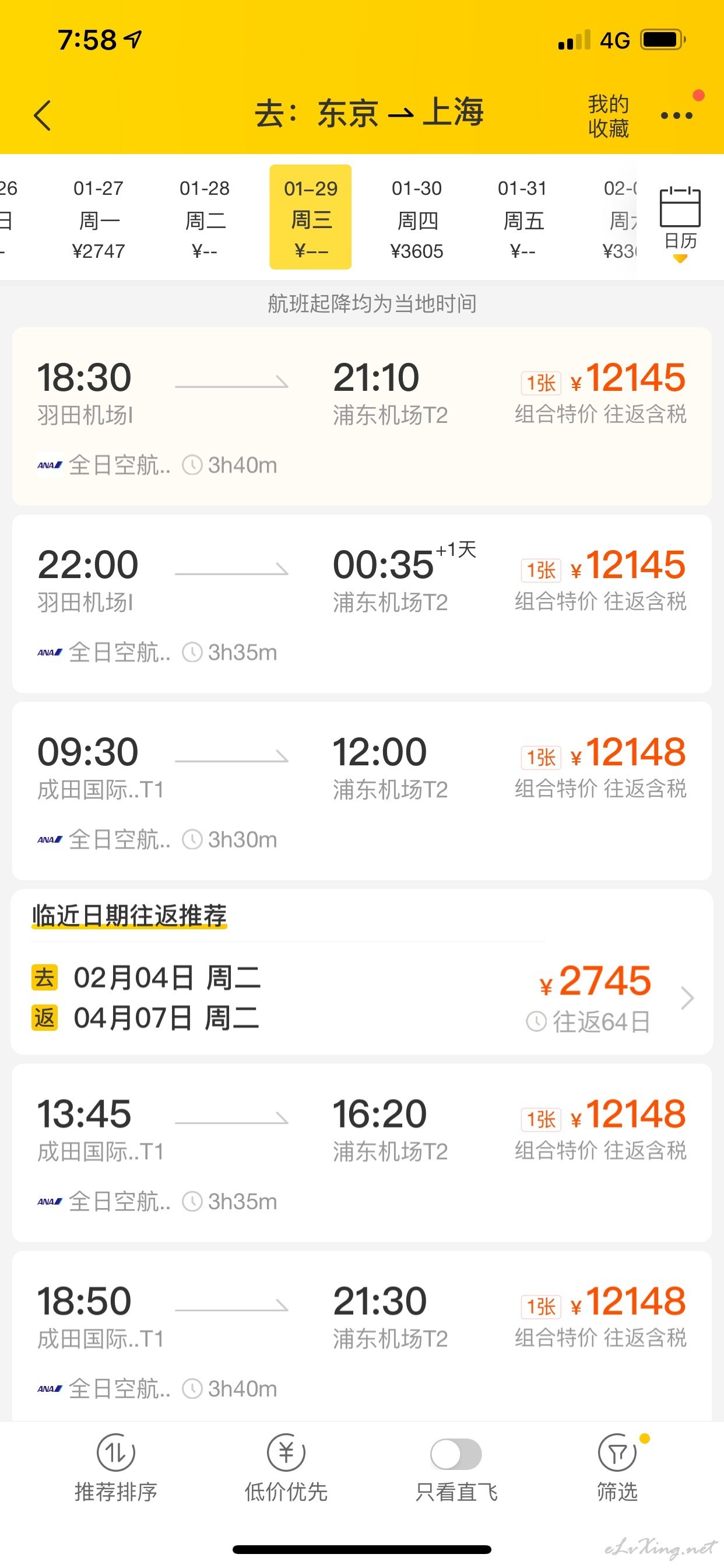Select the 01-31 周五 date tab
The image size is (724, 1568).
[x=523, y=219]
